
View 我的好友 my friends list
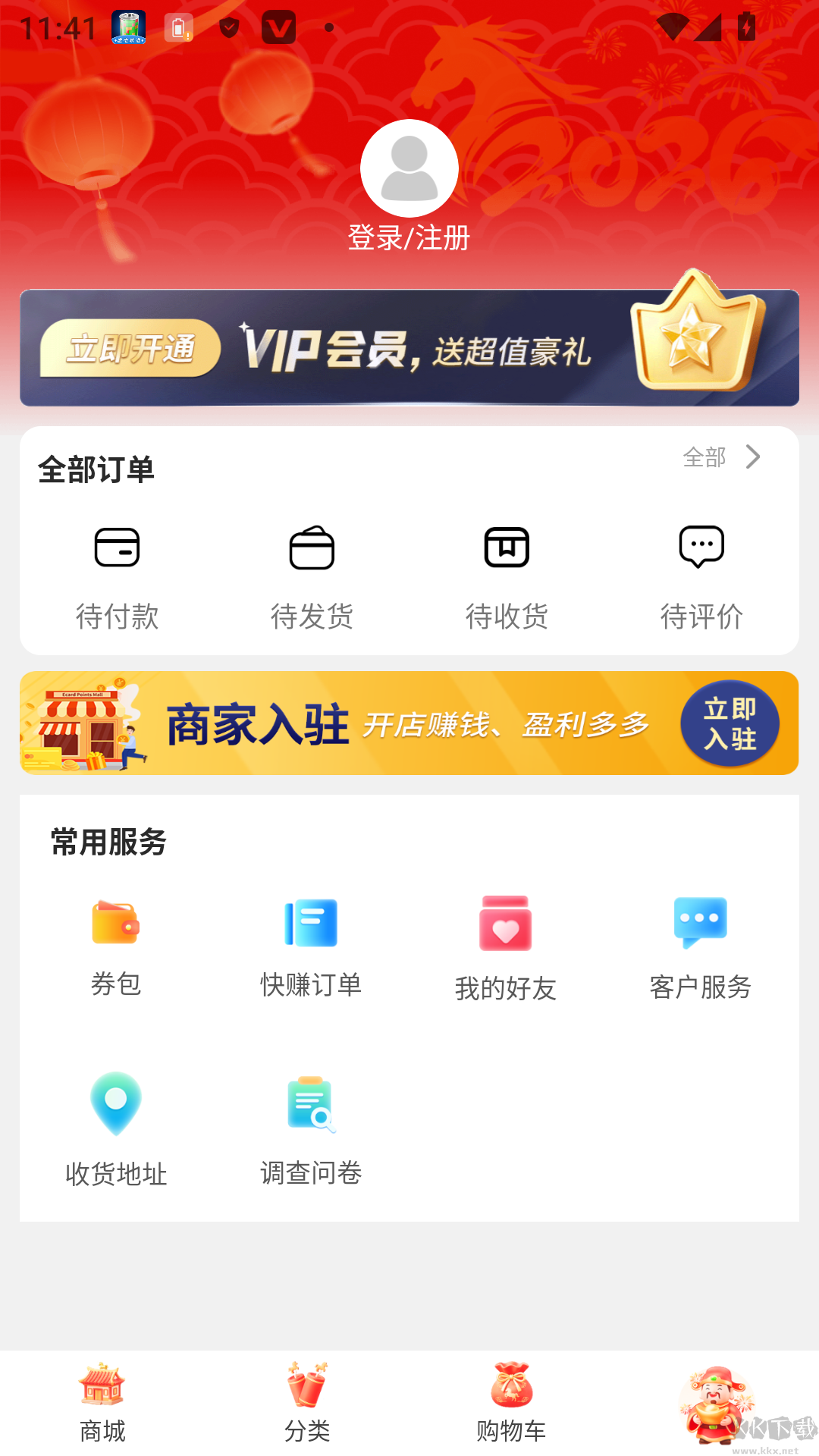point(506,944)
